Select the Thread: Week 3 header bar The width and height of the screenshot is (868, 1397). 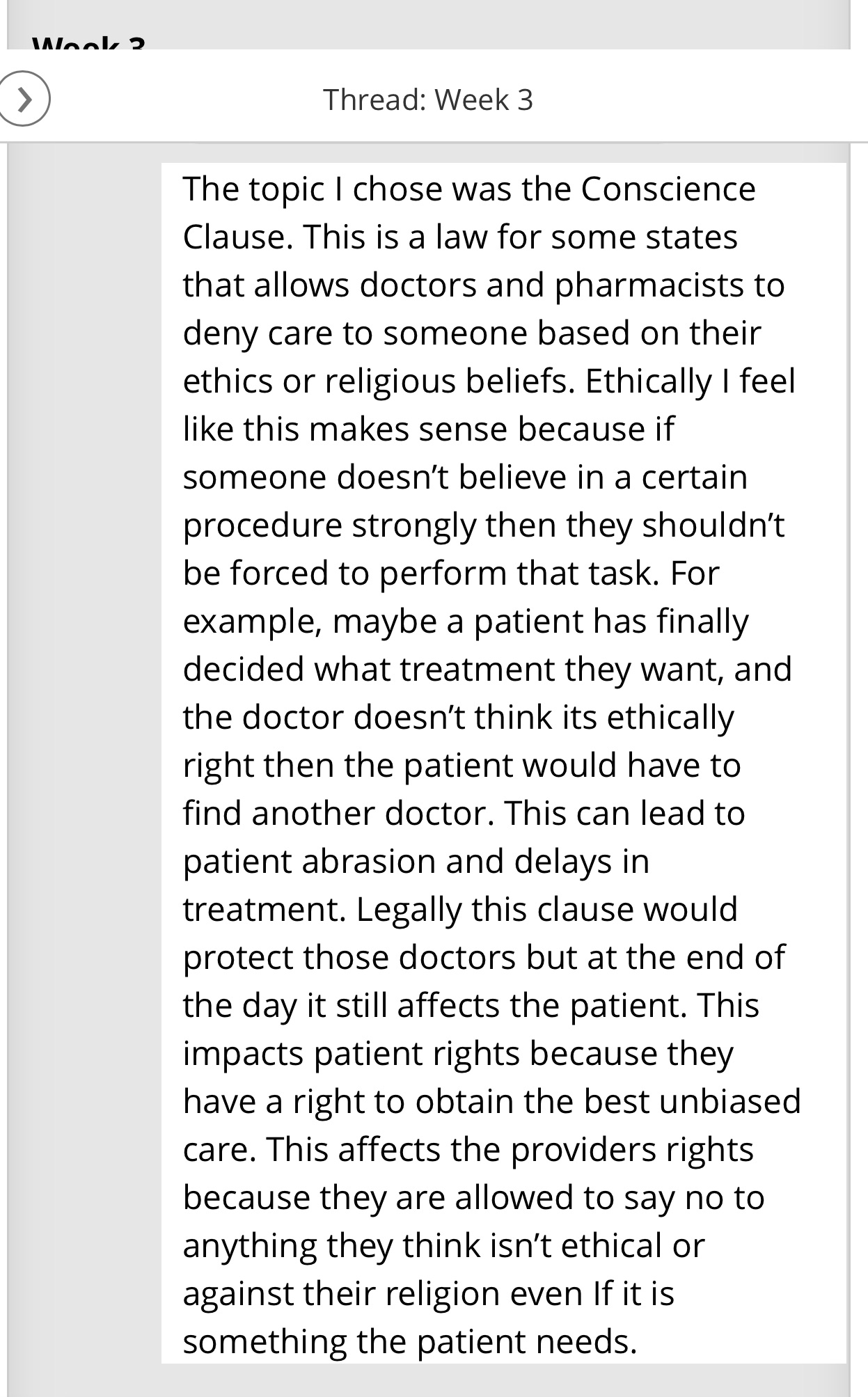click(428, 99)
